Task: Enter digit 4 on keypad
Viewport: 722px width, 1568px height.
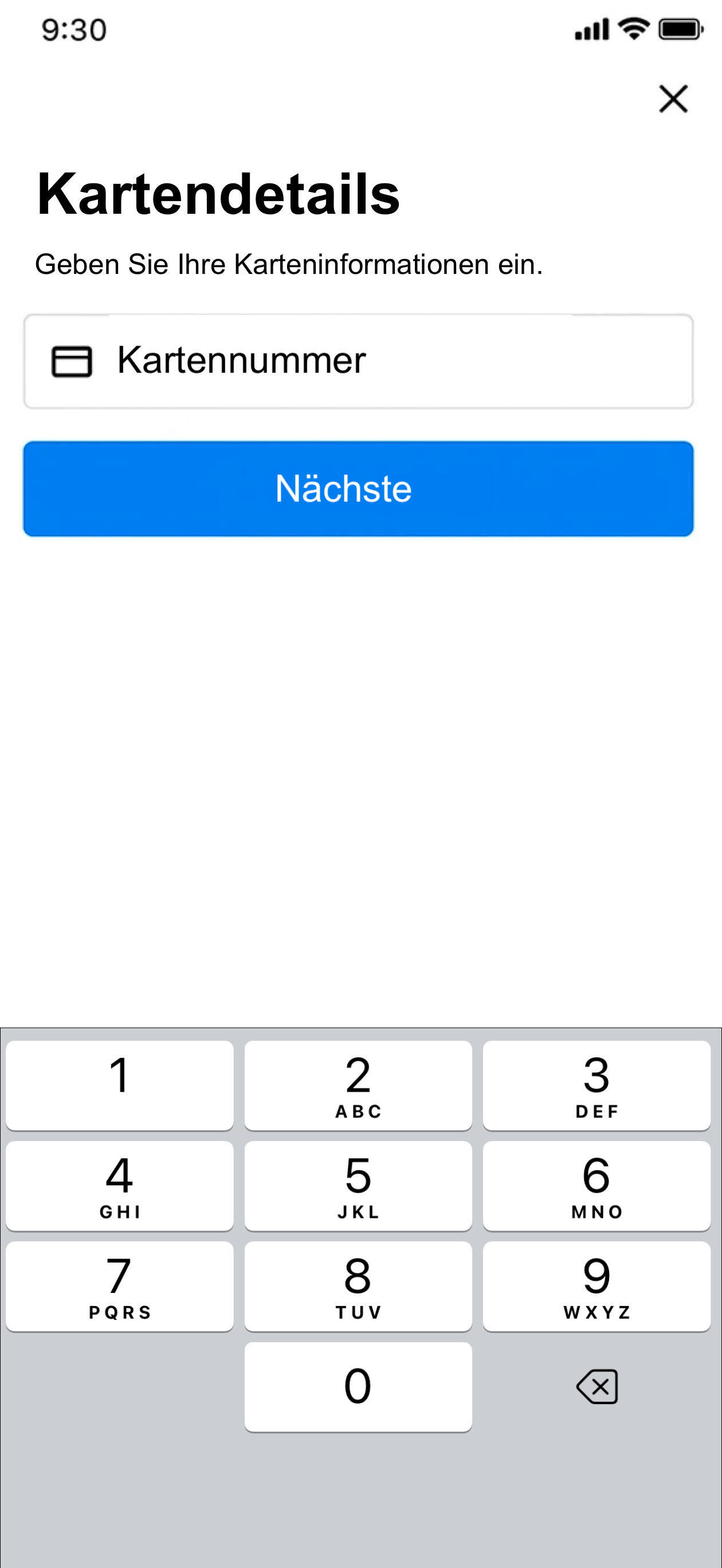Action: point(119,1186)
